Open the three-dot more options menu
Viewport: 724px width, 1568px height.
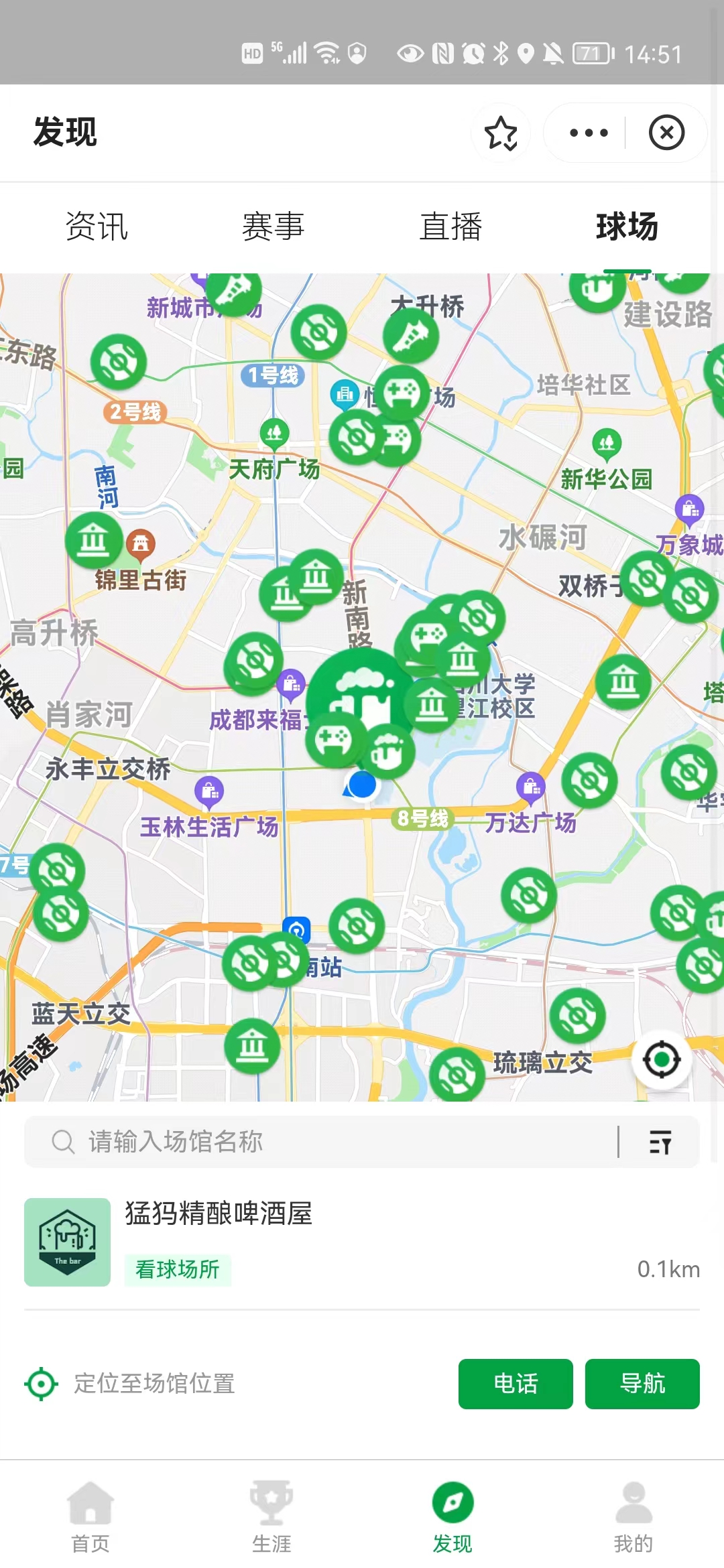point(589,133)
